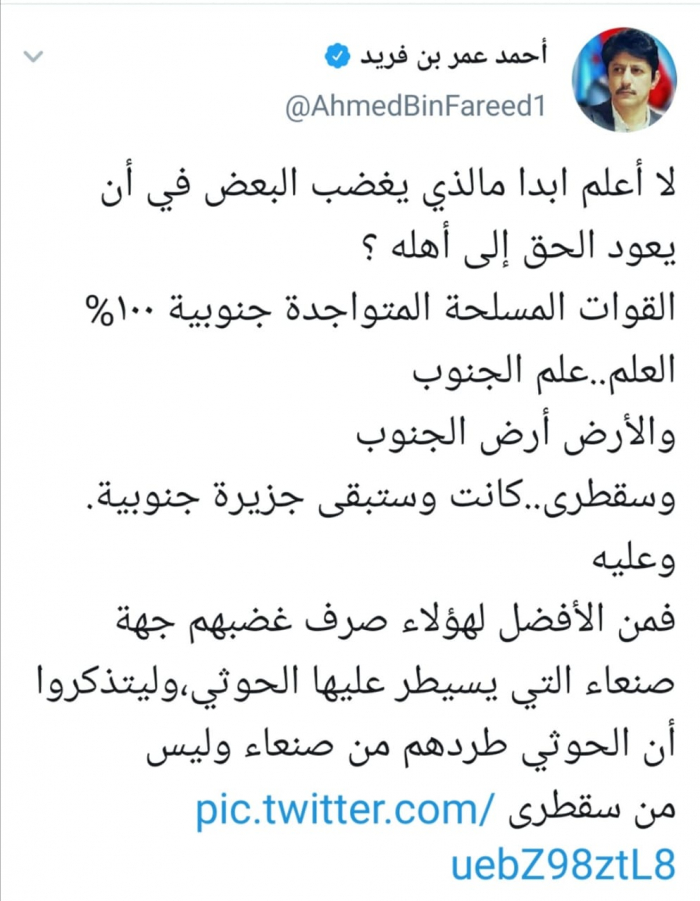This screenshot has width=700, height=901.
Task: Open the tweet options dropdown arrow
Action: pyautogui.click(x=33, y=57)
